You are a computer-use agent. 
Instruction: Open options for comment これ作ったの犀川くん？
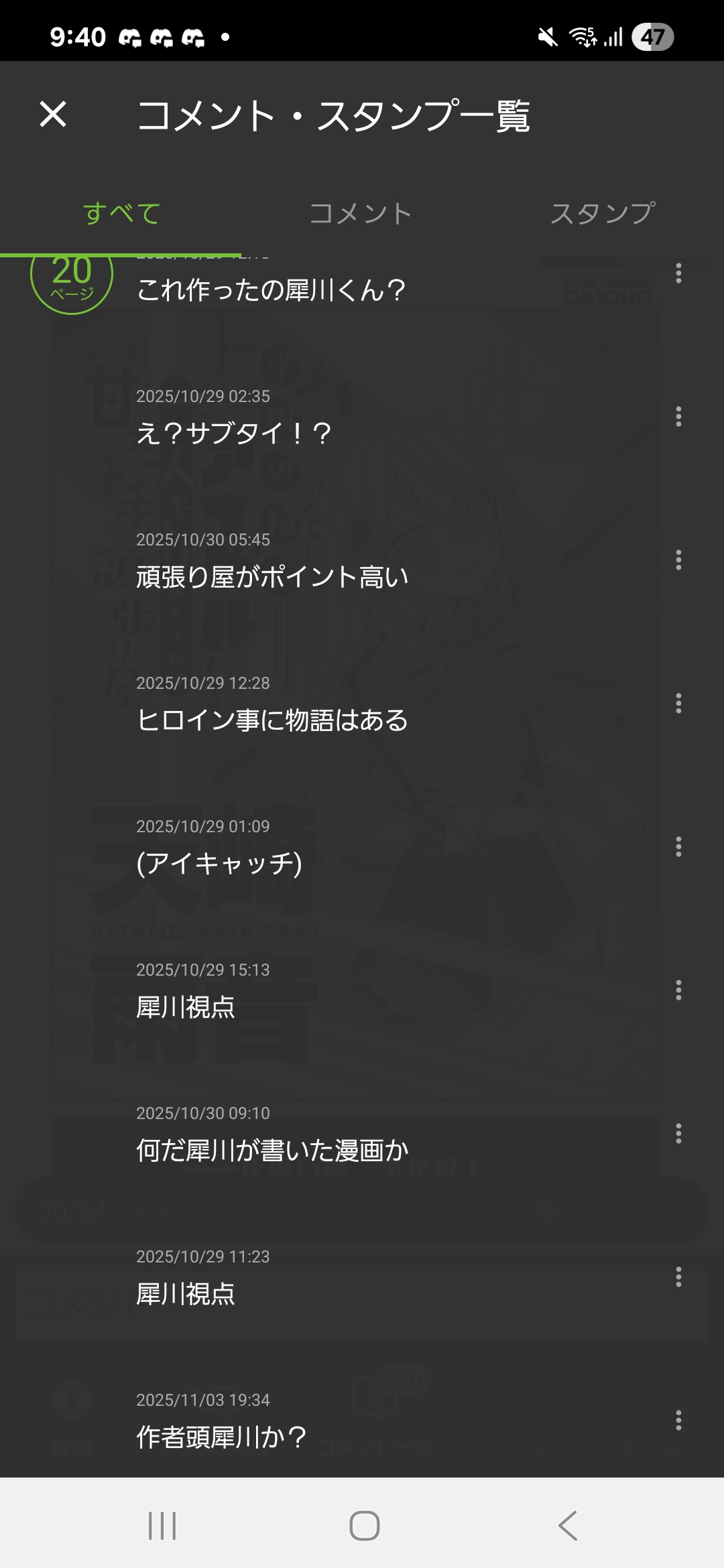pos(678,273)
